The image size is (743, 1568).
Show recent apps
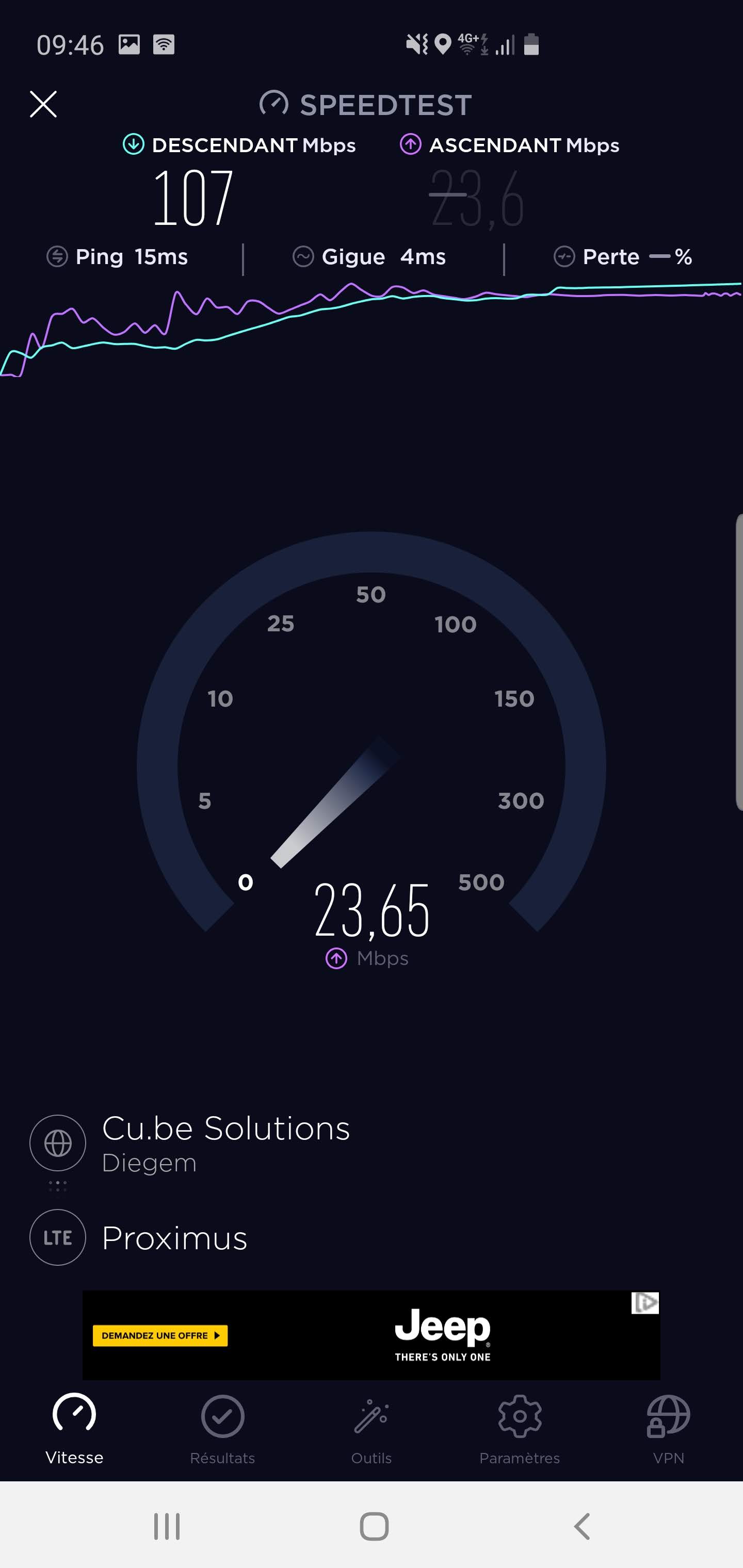(167, 1527)
